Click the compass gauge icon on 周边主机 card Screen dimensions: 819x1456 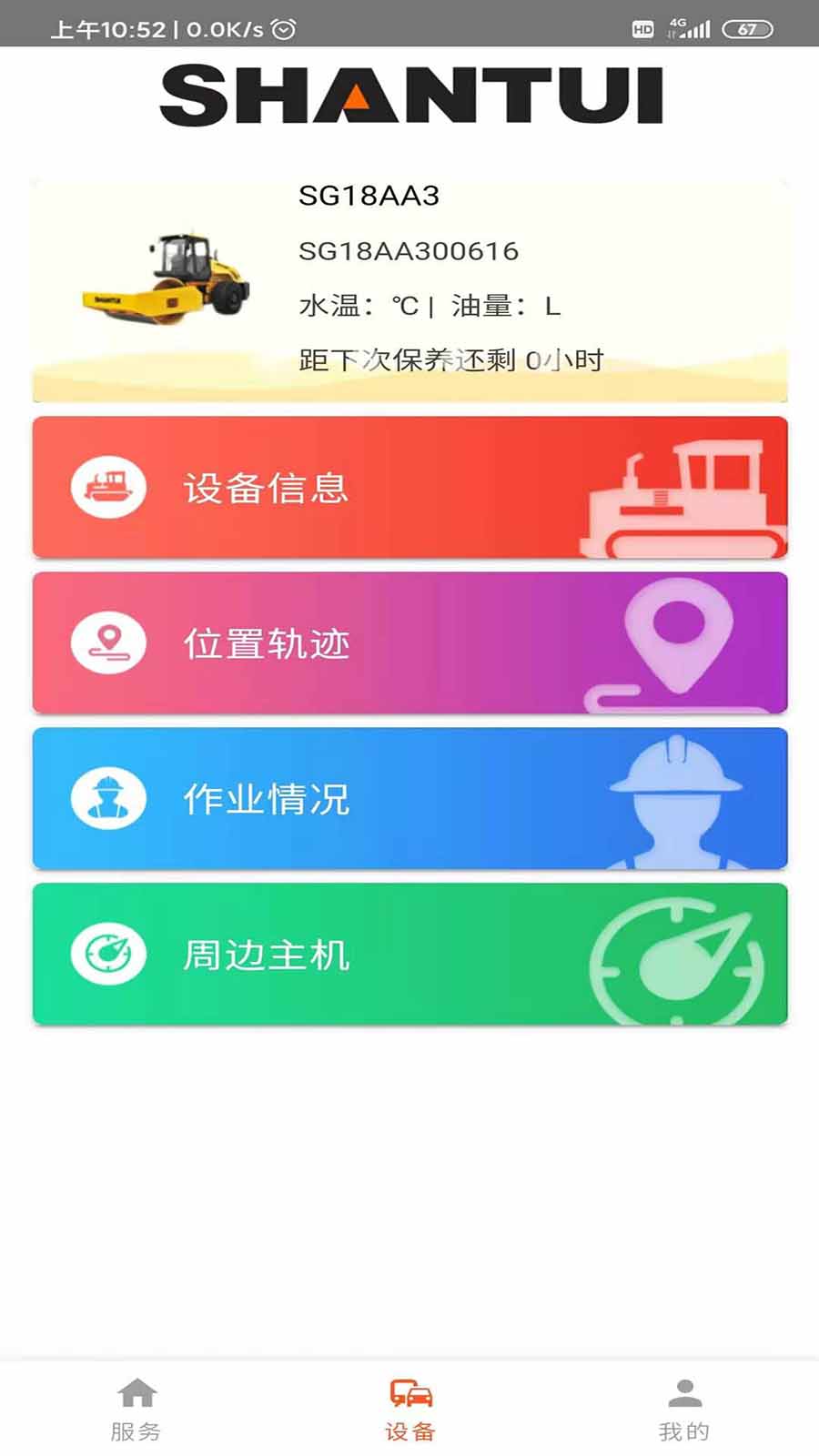coord(107,953)
